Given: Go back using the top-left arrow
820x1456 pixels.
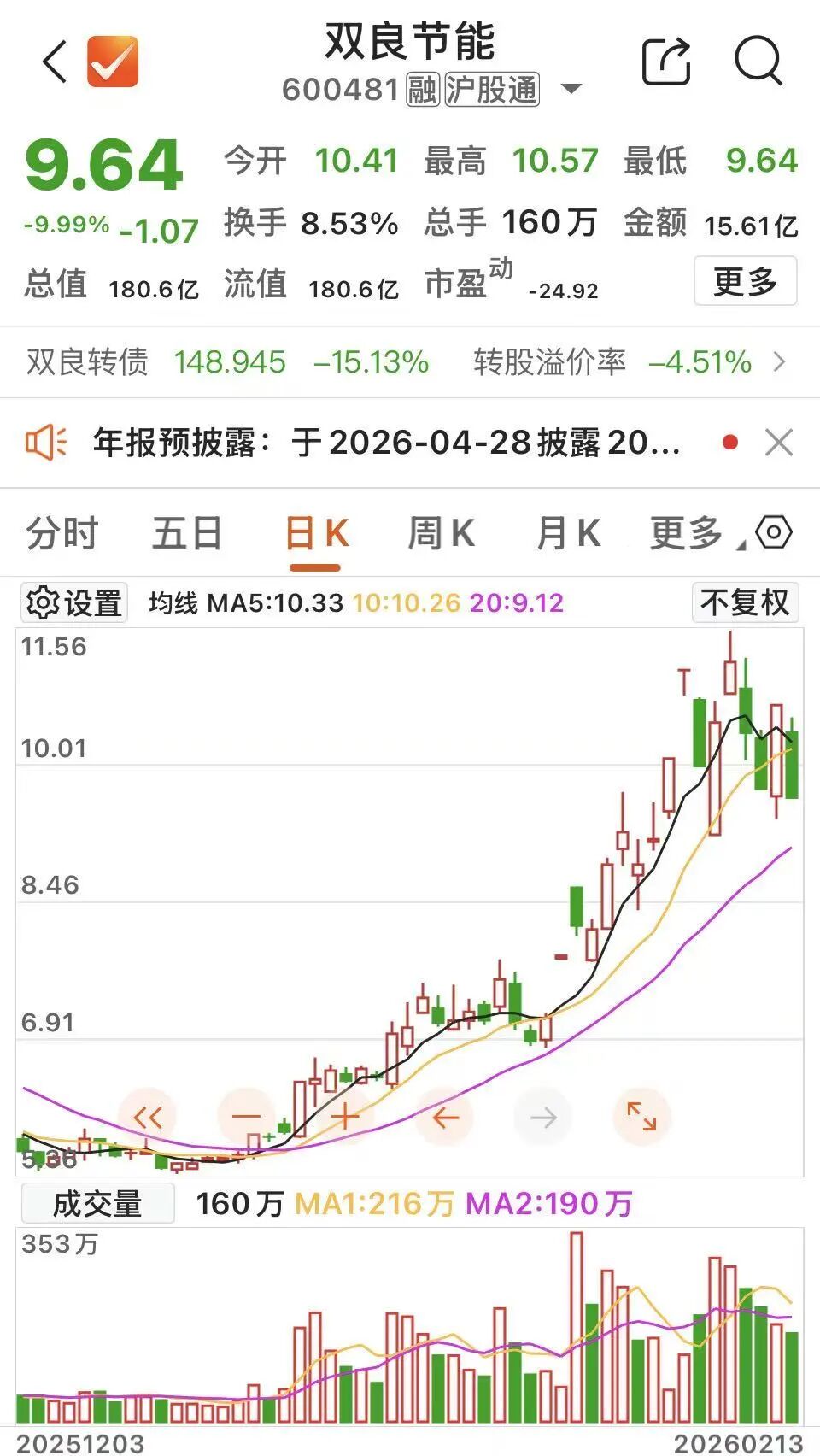Looking at the screenshot, I should (x=55, y=62).
